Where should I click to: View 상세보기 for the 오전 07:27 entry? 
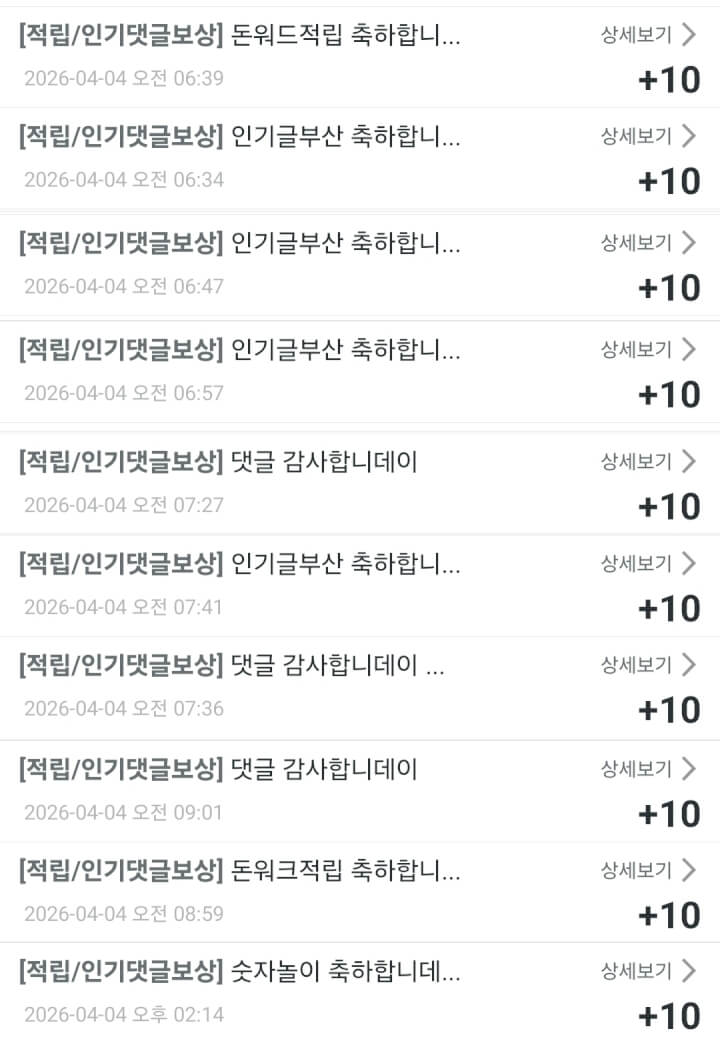click(647, 462)
